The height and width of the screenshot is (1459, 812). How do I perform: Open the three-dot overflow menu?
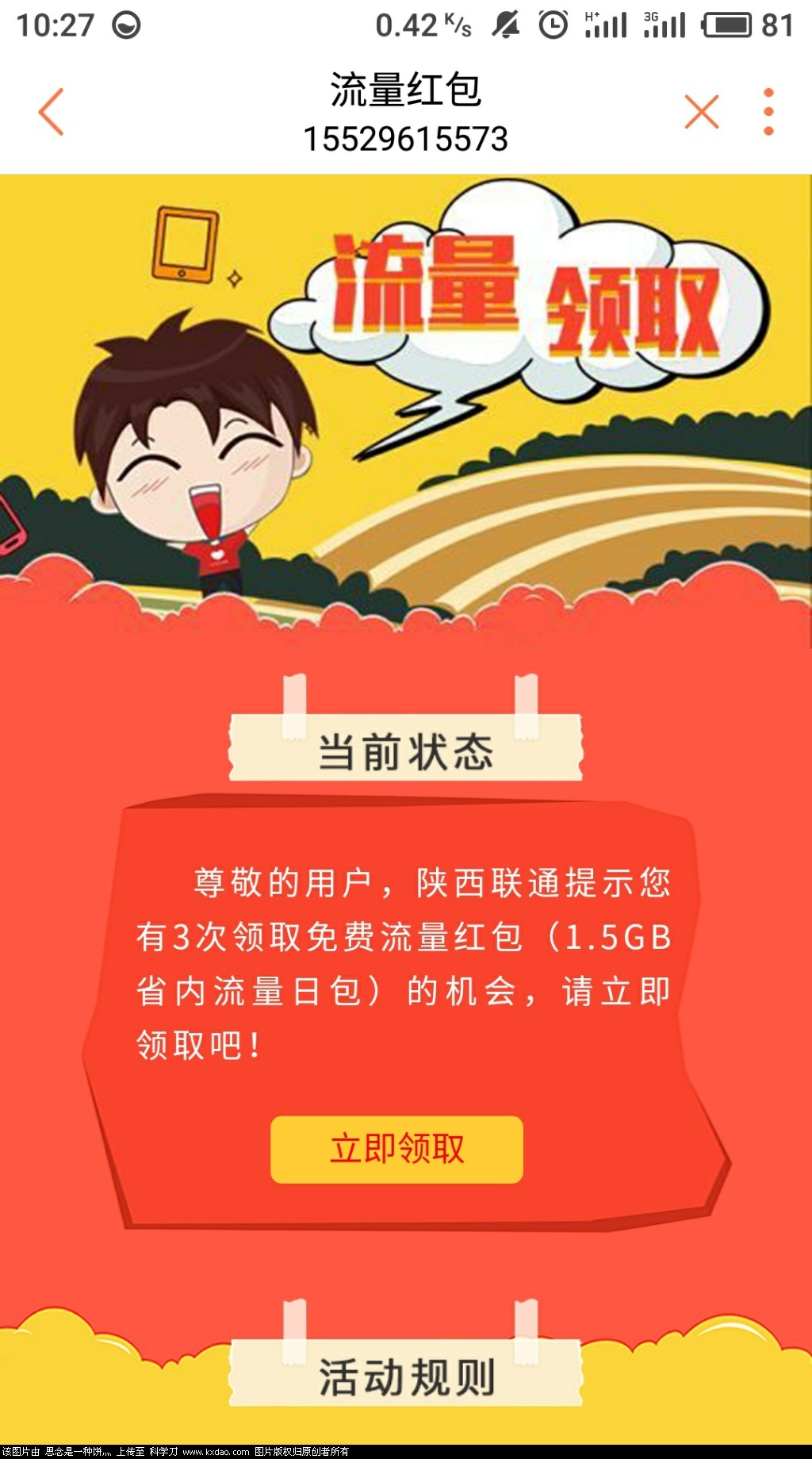coord(768,112)
